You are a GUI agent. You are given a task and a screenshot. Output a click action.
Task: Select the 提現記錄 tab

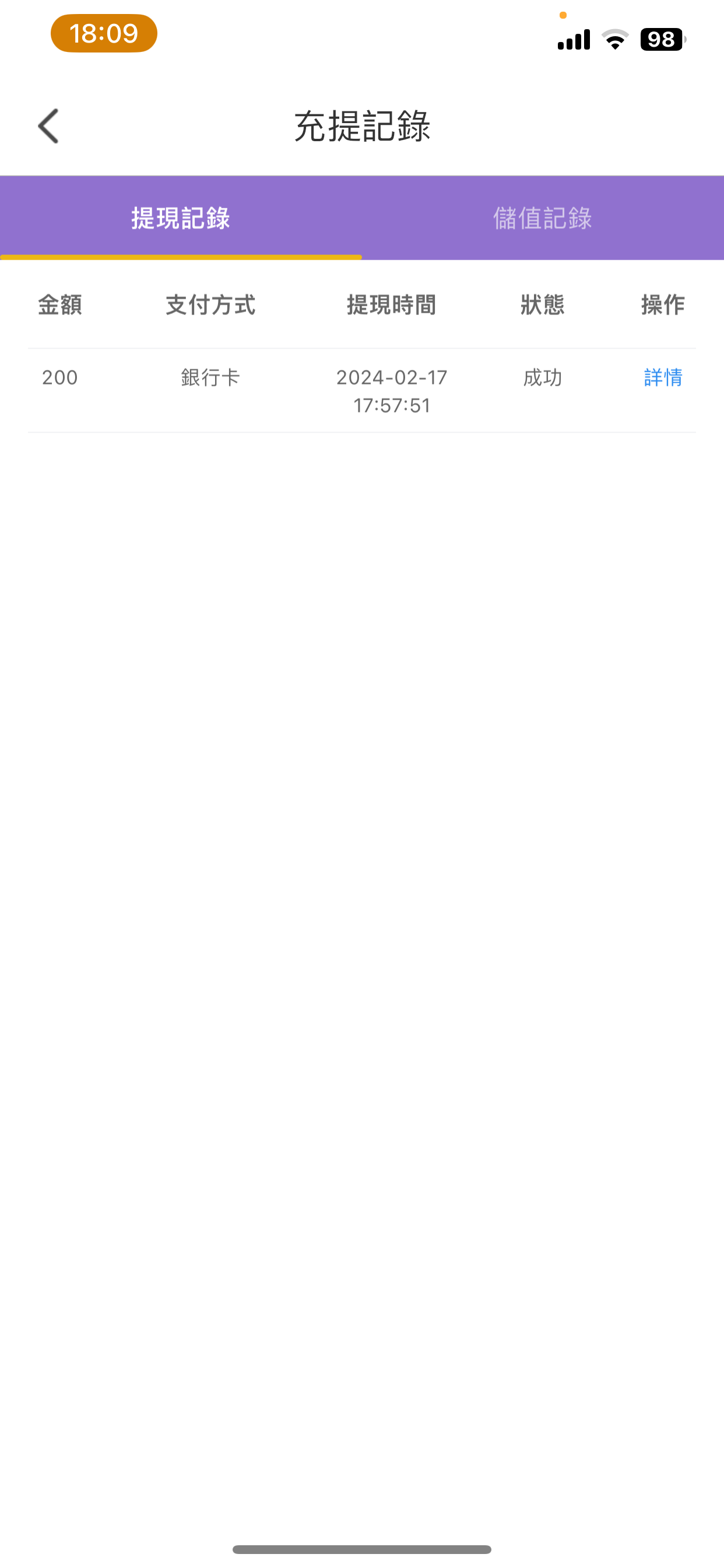181,218
